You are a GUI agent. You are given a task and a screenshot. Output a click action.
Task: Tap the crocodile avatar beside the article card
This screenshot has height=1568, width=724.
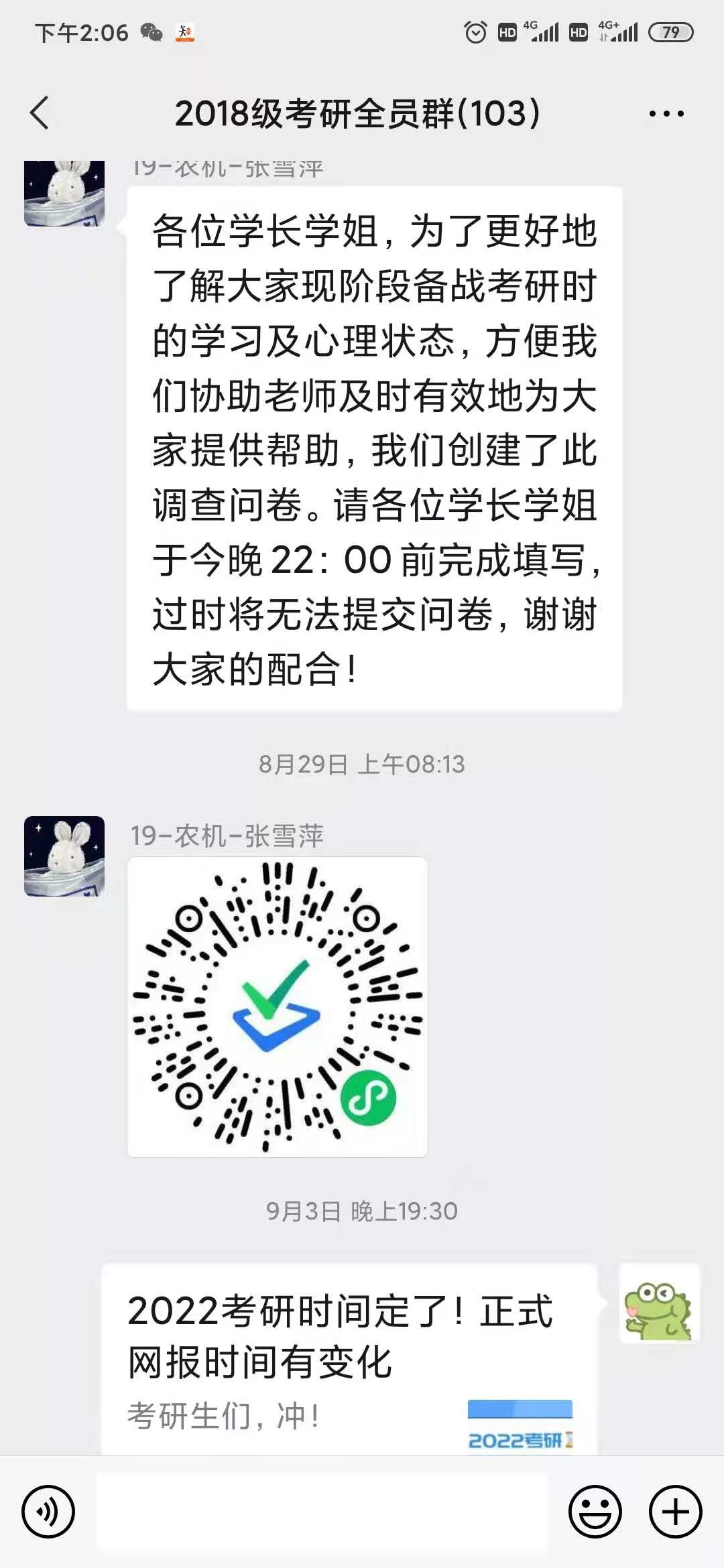(658, 1303)
